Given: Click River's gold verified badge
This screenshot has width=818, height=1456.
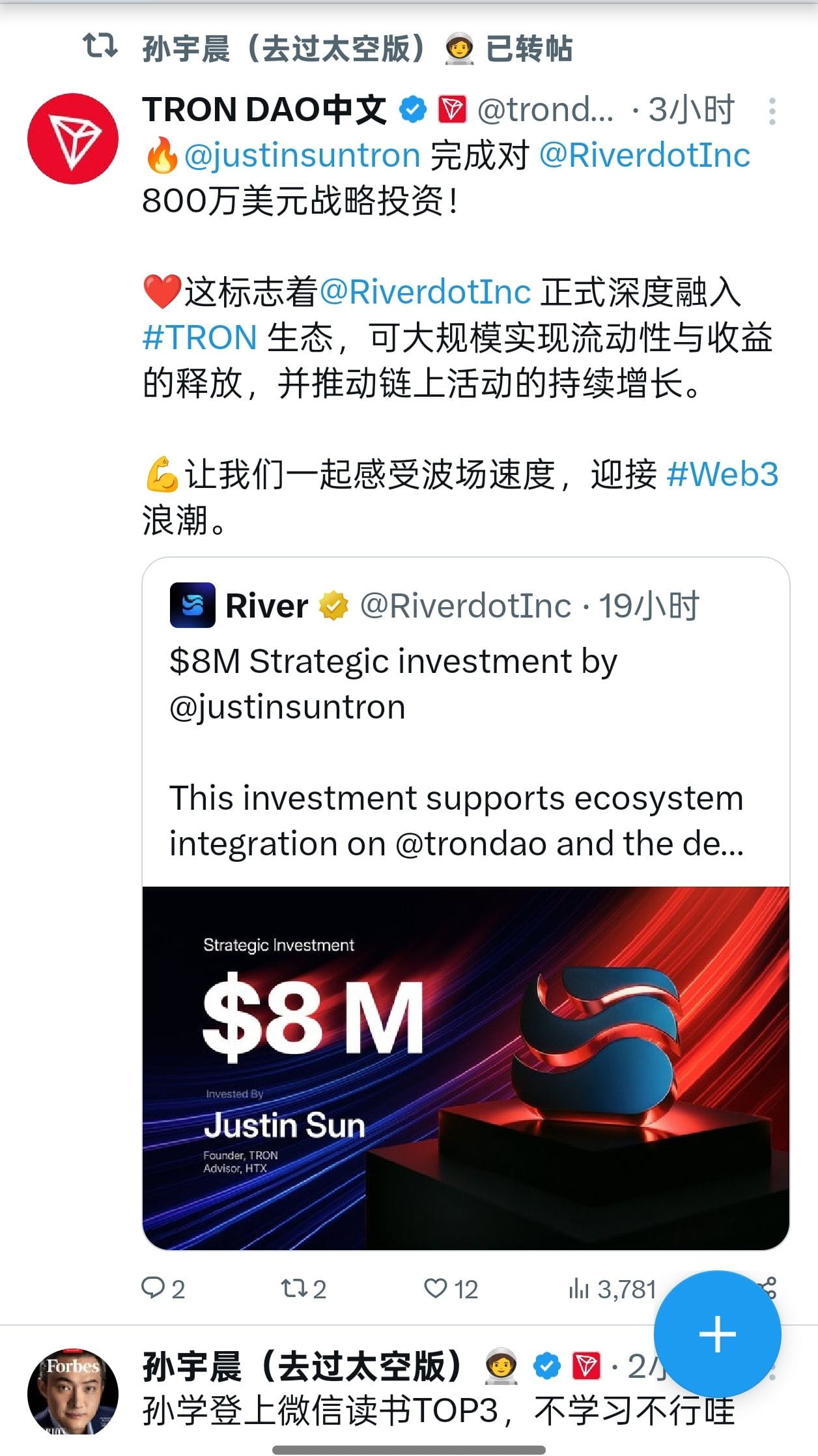Looking at the screenshot, I should [x=334, y=605].
